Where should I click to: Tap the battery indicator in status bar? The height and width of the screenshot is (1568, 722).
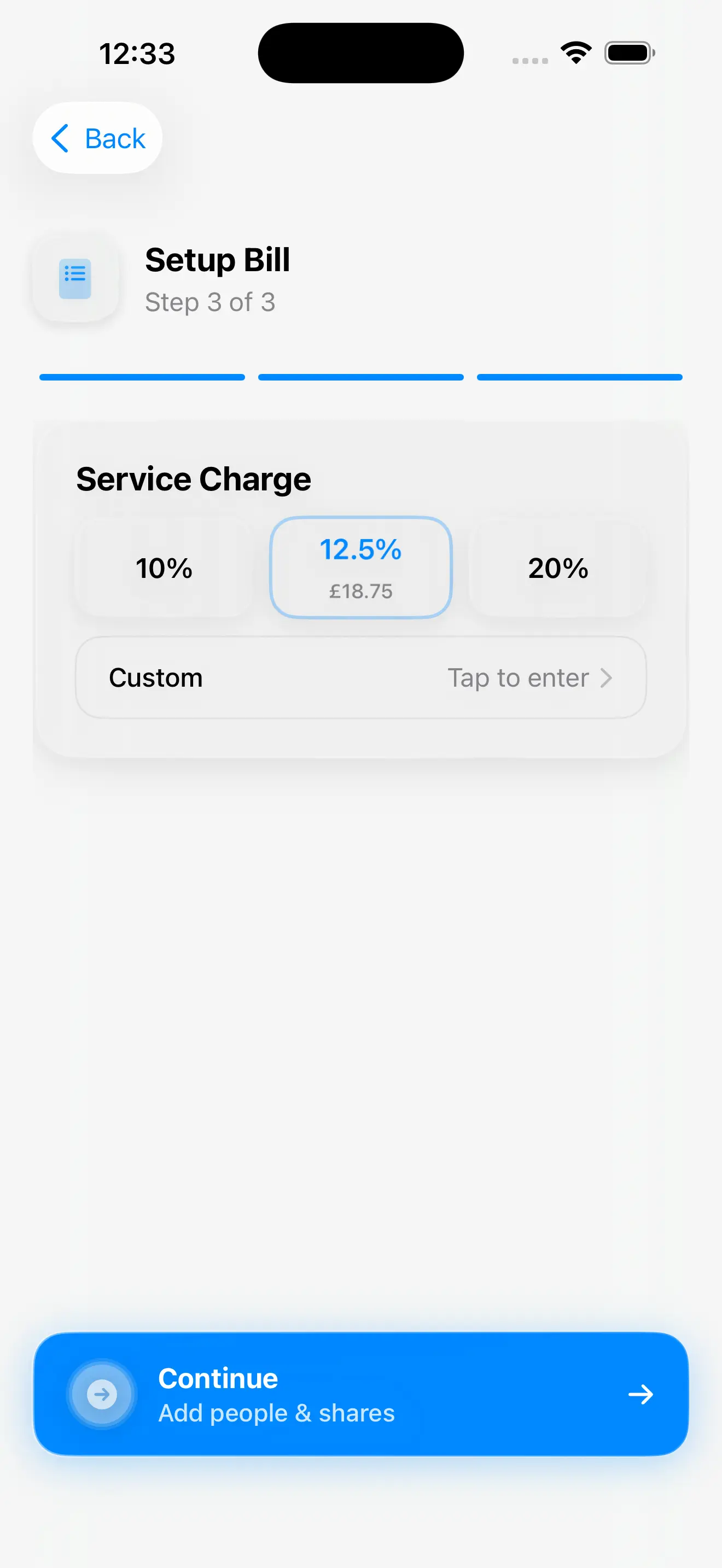click(x=630, y=52)
